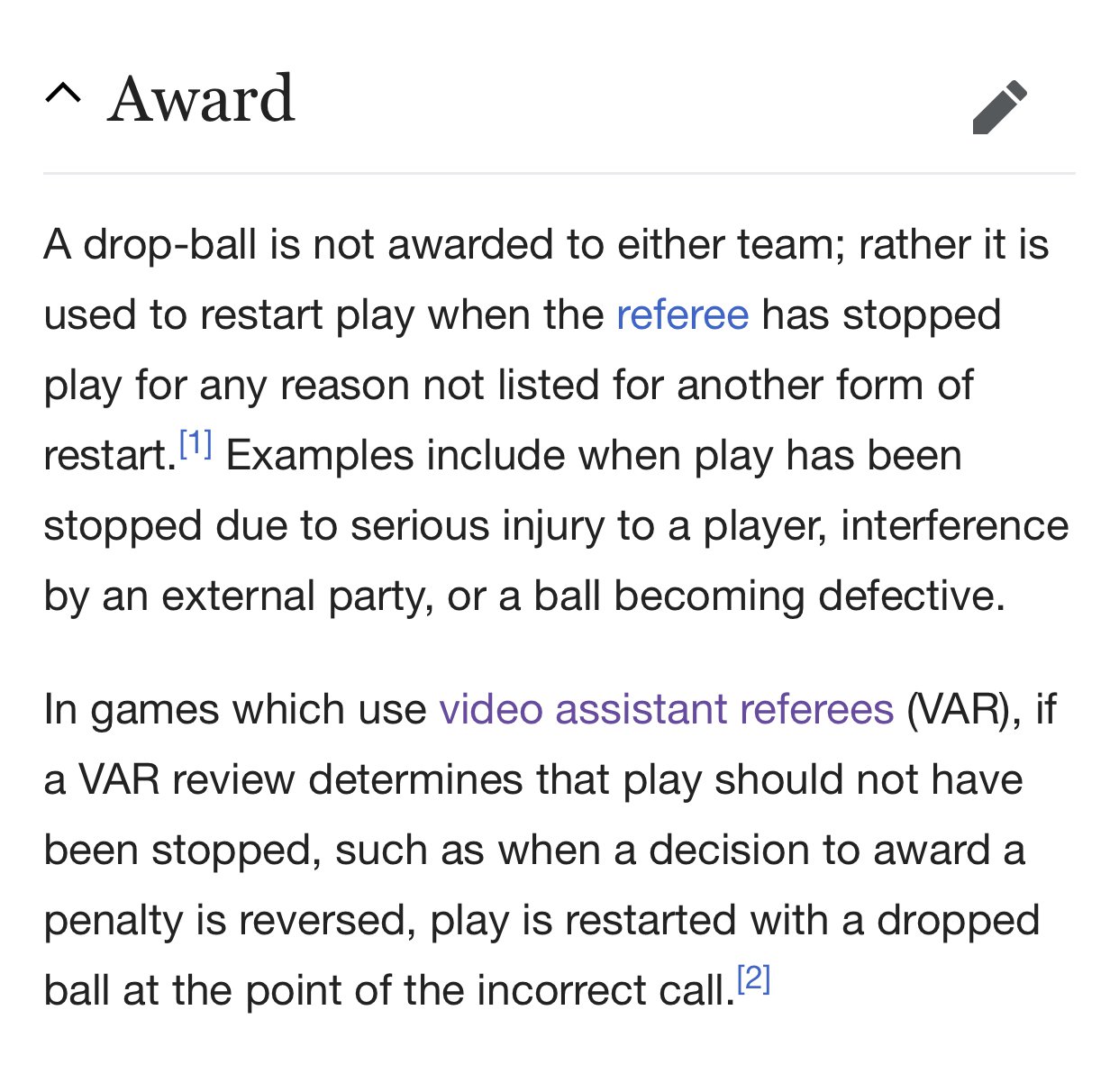This screenshot has height=1092, width=1119.
Task: Open the video assistant referees link
Action: coord(666,709)
